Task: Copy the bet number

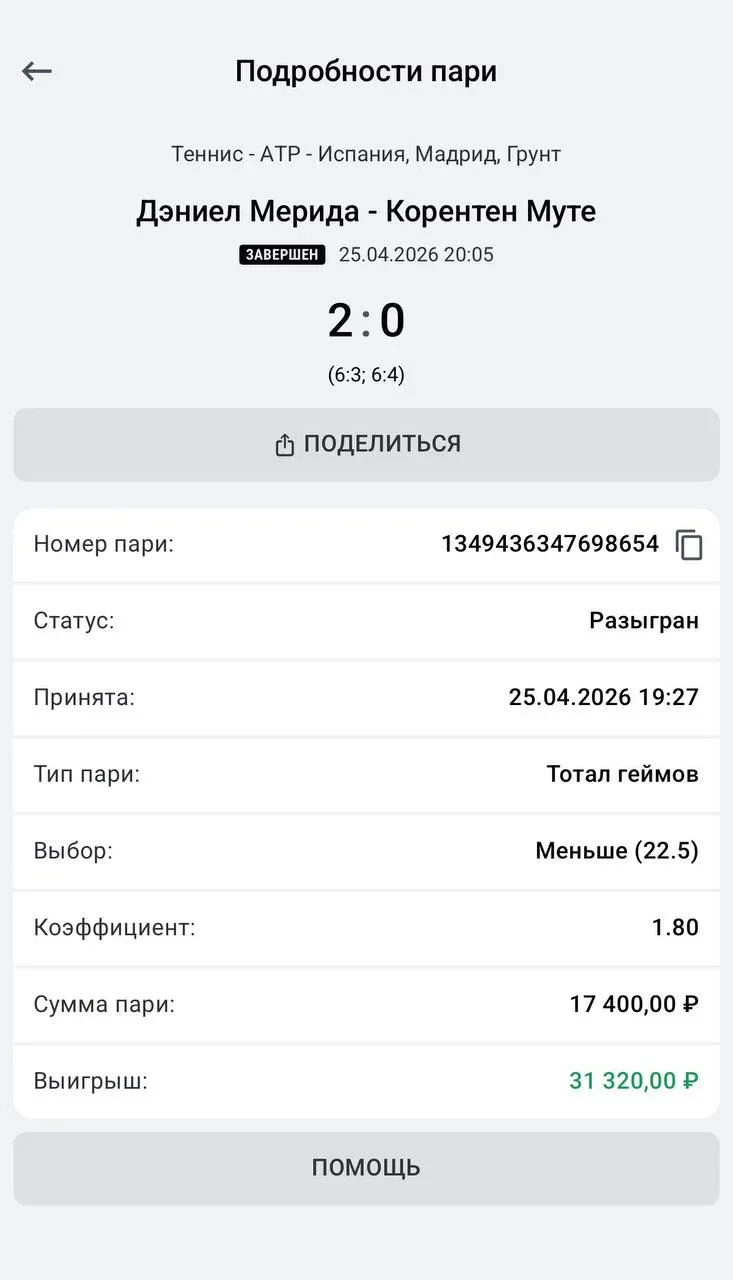Action: click(689, 545)
